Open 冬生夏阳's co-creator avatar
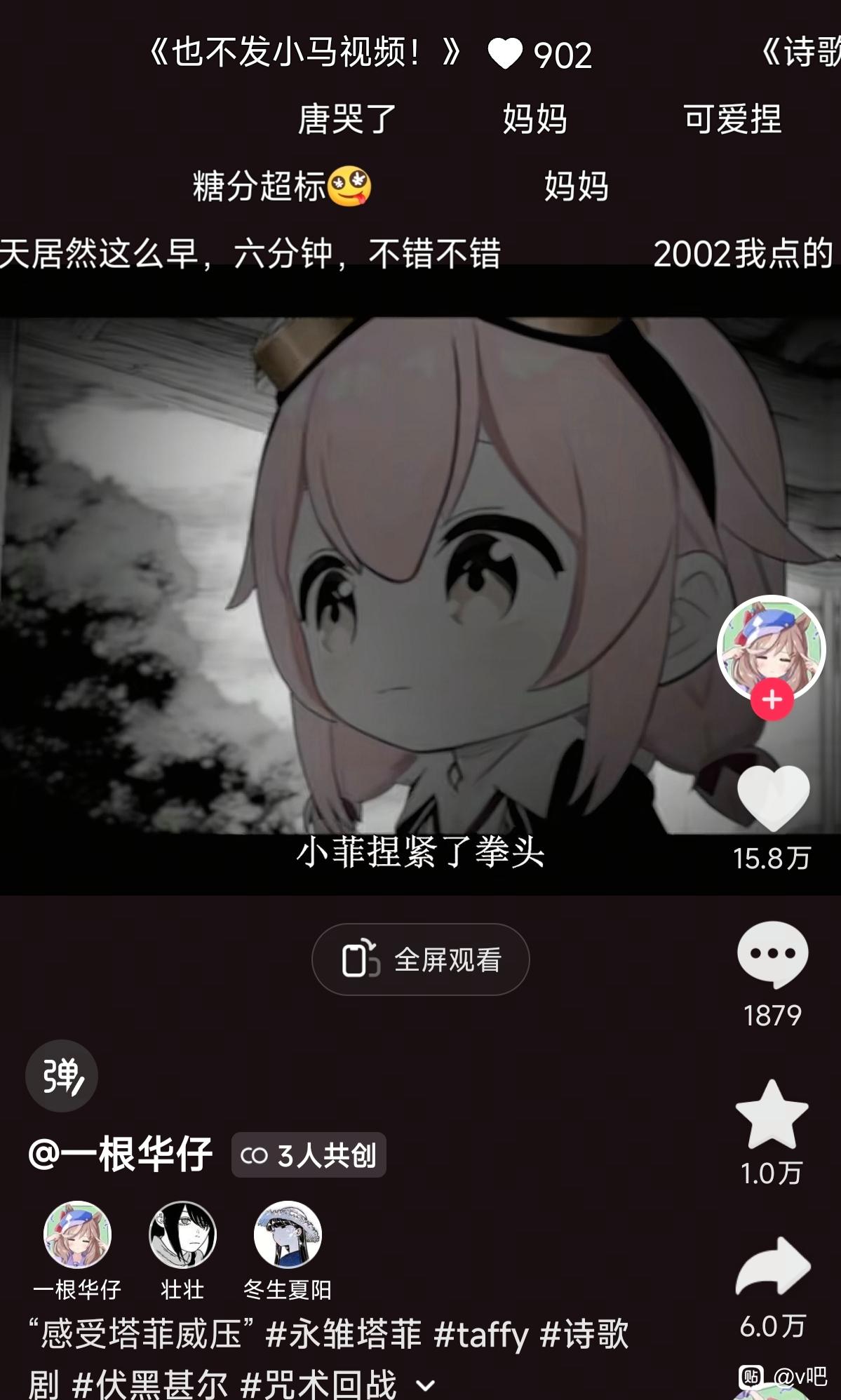841x1400 pixels. [x=288, y=1234]
